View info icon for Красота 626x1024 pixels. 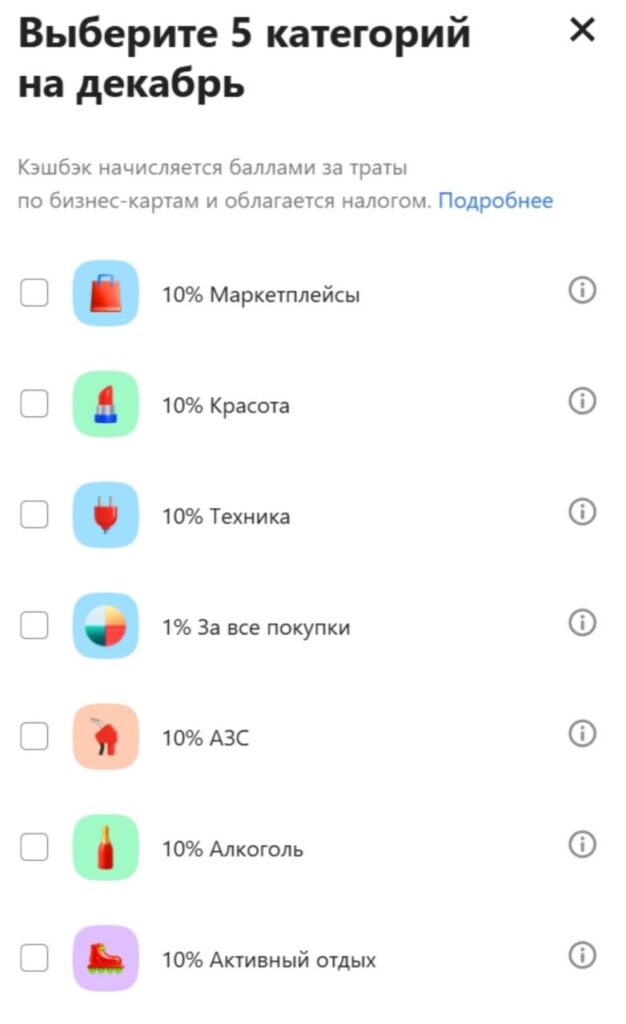[x=582, y=401]
